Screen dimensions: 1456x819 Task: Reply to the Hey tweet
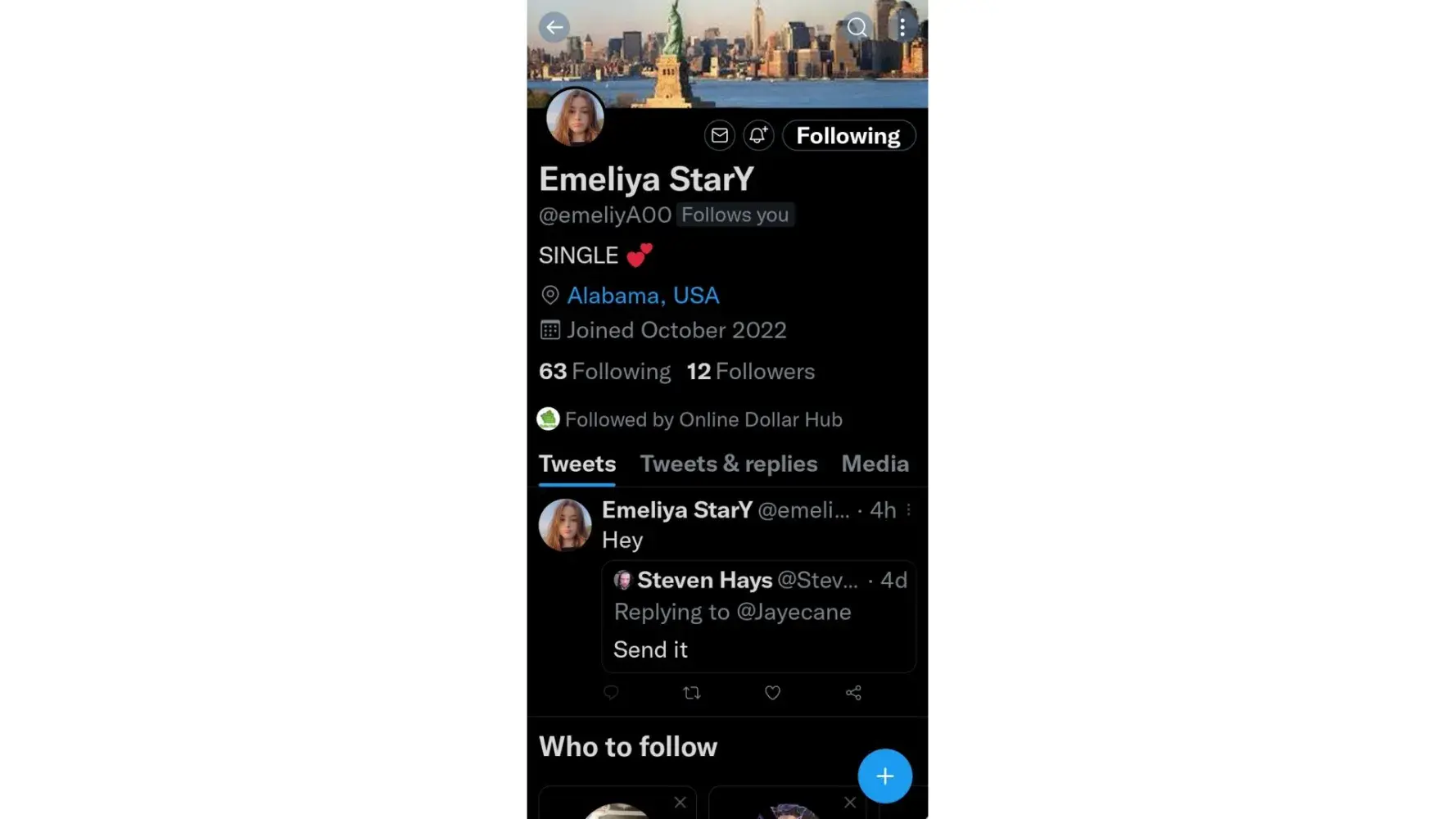coord(611,693)
